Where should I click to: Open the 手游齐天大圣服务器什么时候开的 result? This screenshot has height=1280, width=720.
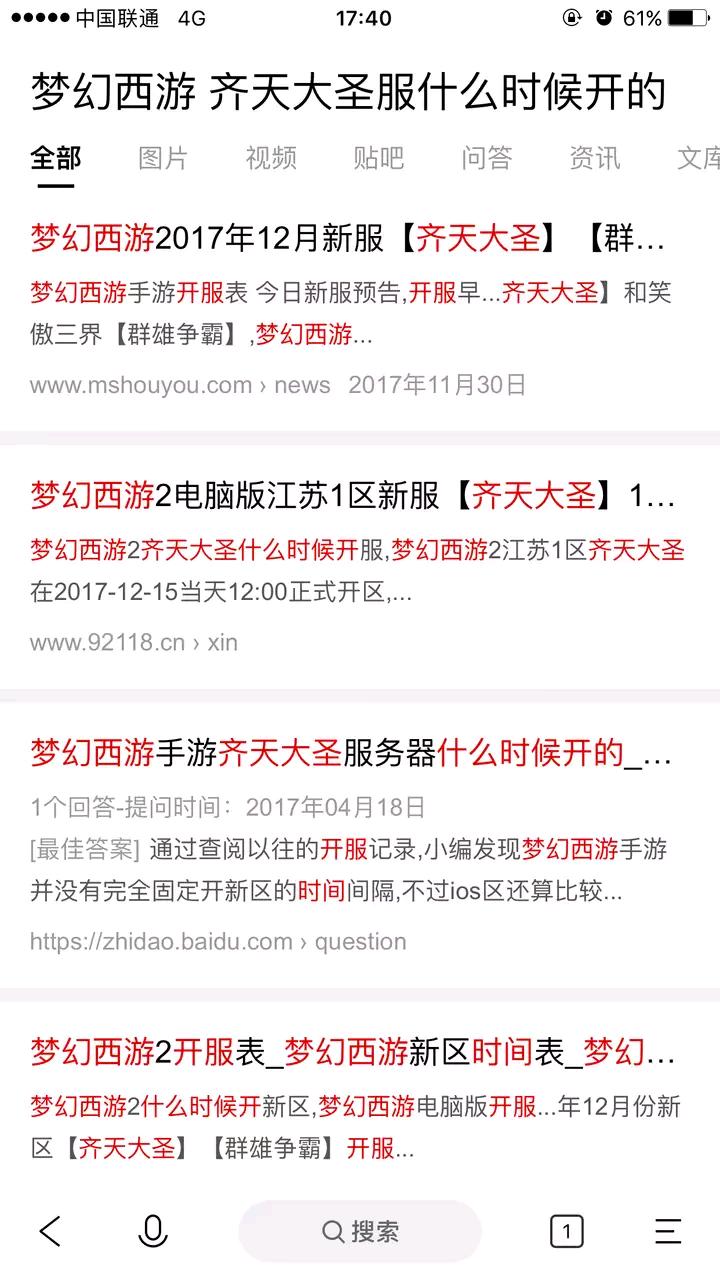(x=350, y=752)
